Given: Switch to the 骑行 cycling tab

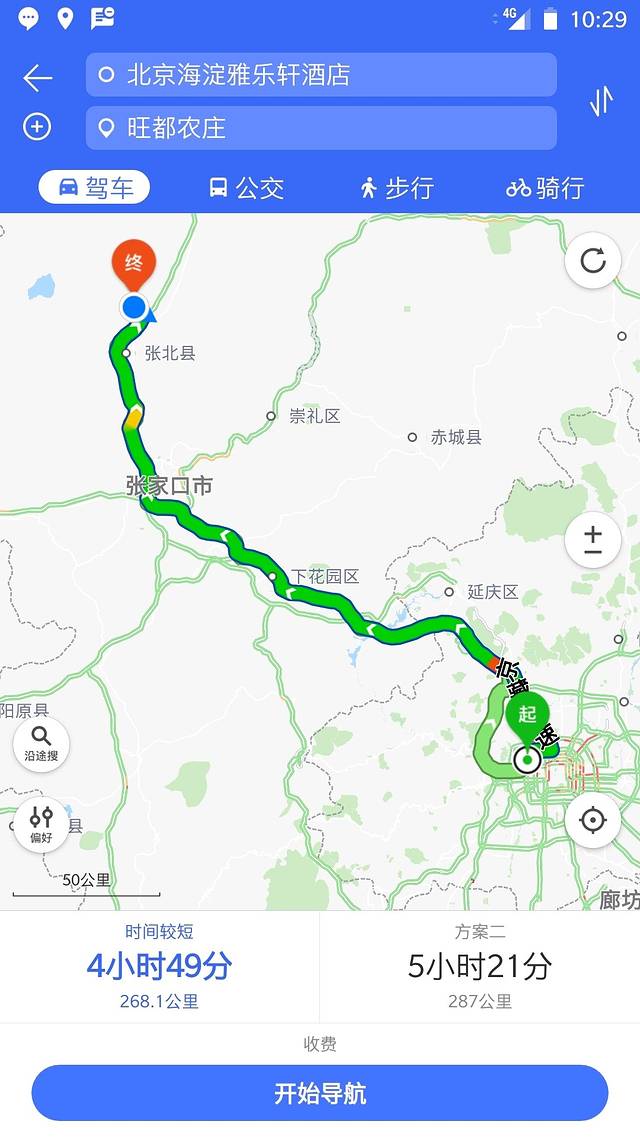Looking at the screenshot, I should (545, 188).
